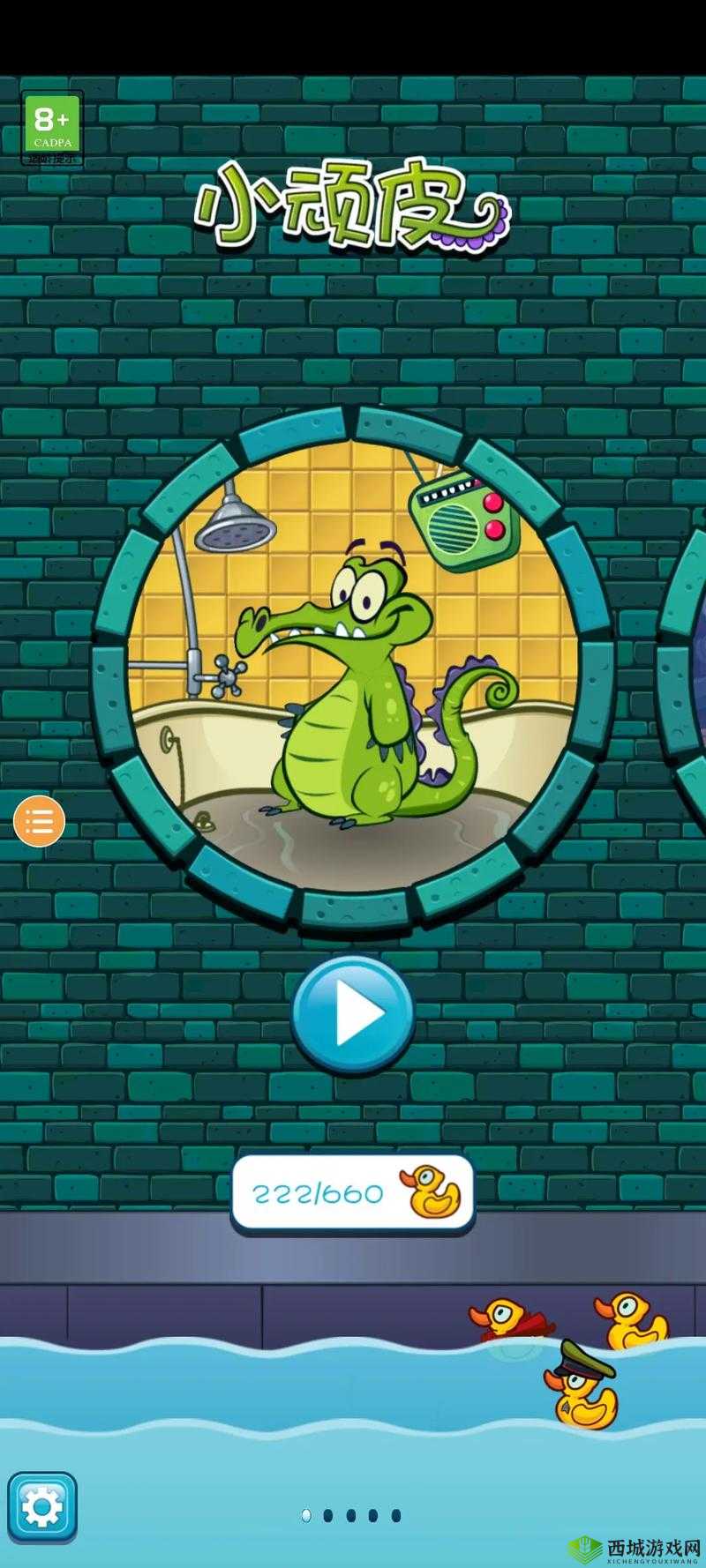
Task: Tap the 8+ CADPA age rating badge
Action: click(x=52, y=128)
